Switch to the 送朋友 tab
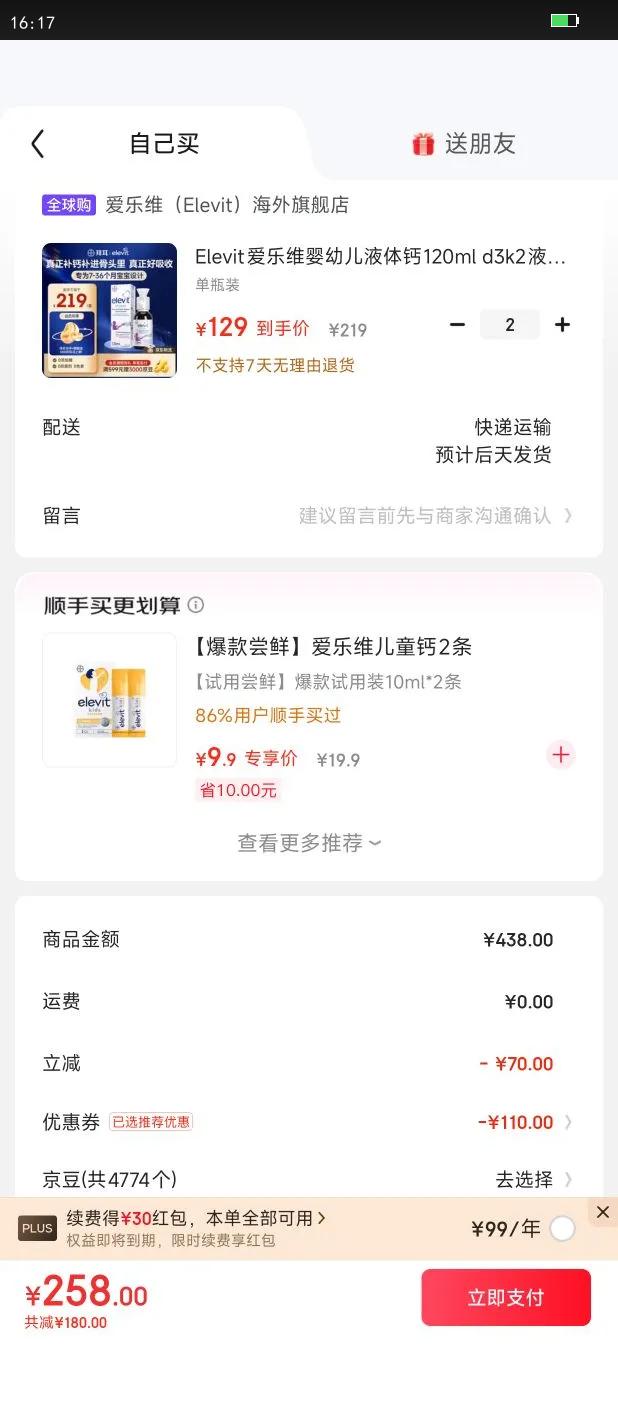Viewport: 618px width, 1415px height. coord(464,144)
